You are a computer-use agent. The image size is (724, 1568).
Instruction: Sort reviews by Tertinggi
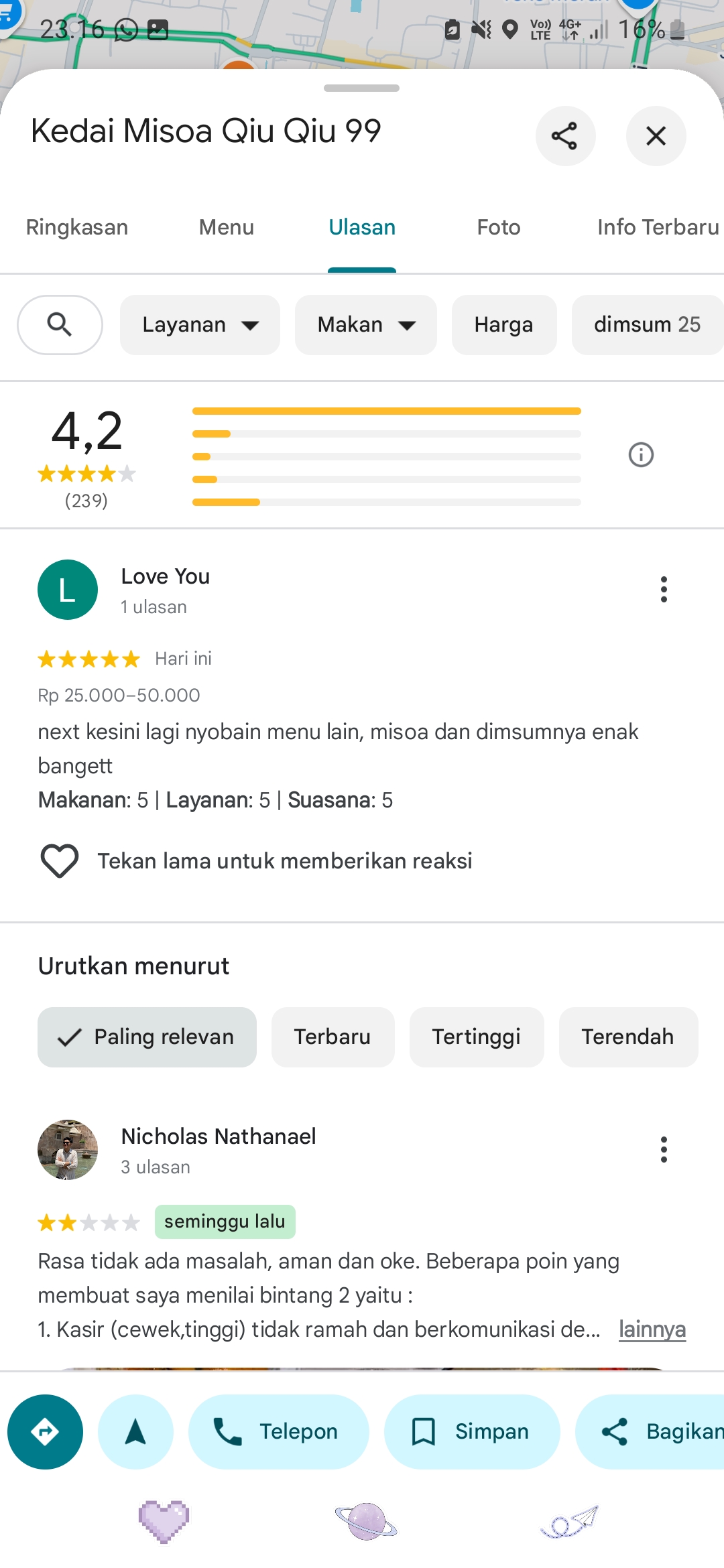(x=477, y=1037)
